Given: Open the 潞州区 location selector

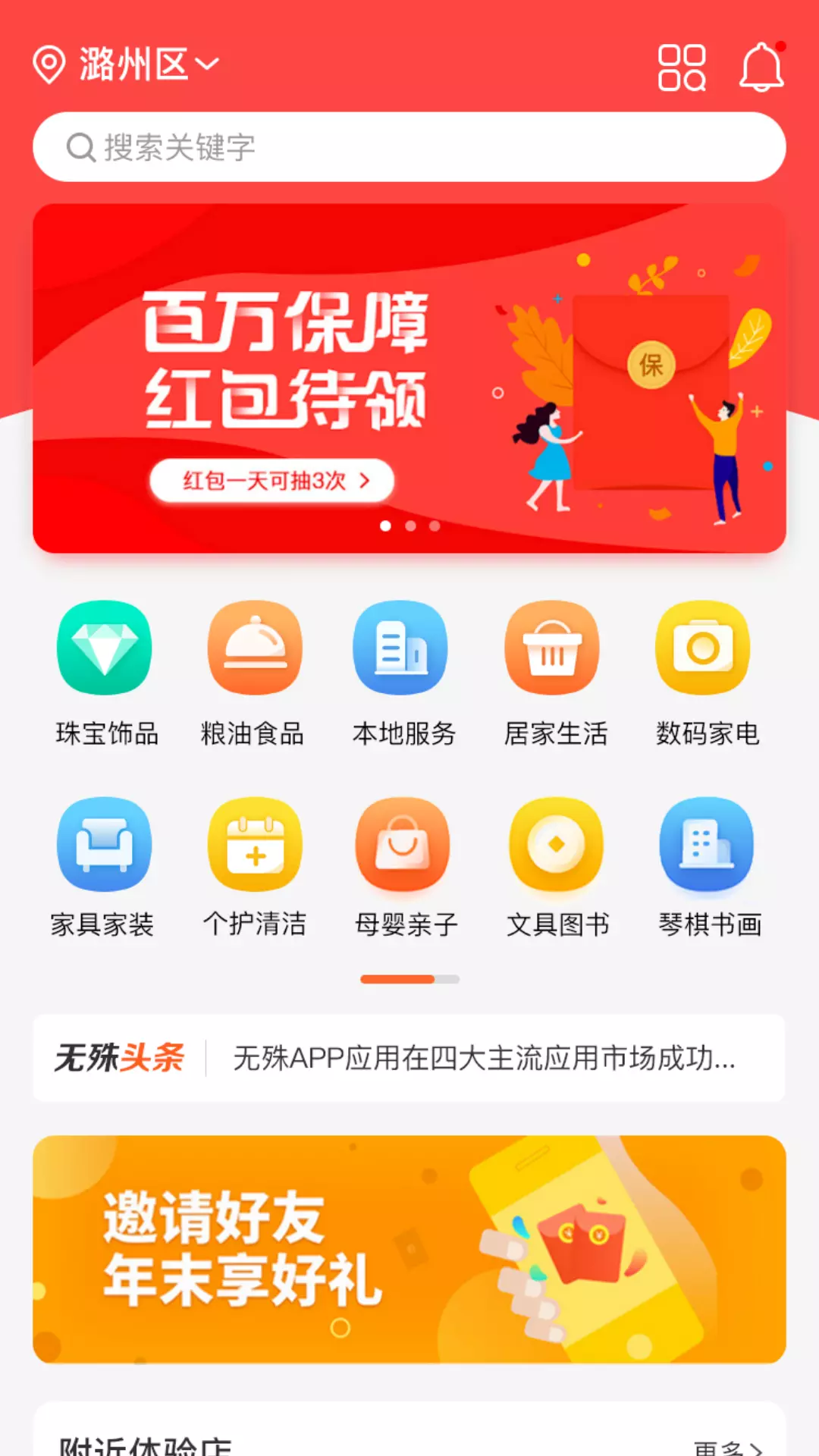Looking at the screenshot, I should pyautogui.click(x=127, y=64).
